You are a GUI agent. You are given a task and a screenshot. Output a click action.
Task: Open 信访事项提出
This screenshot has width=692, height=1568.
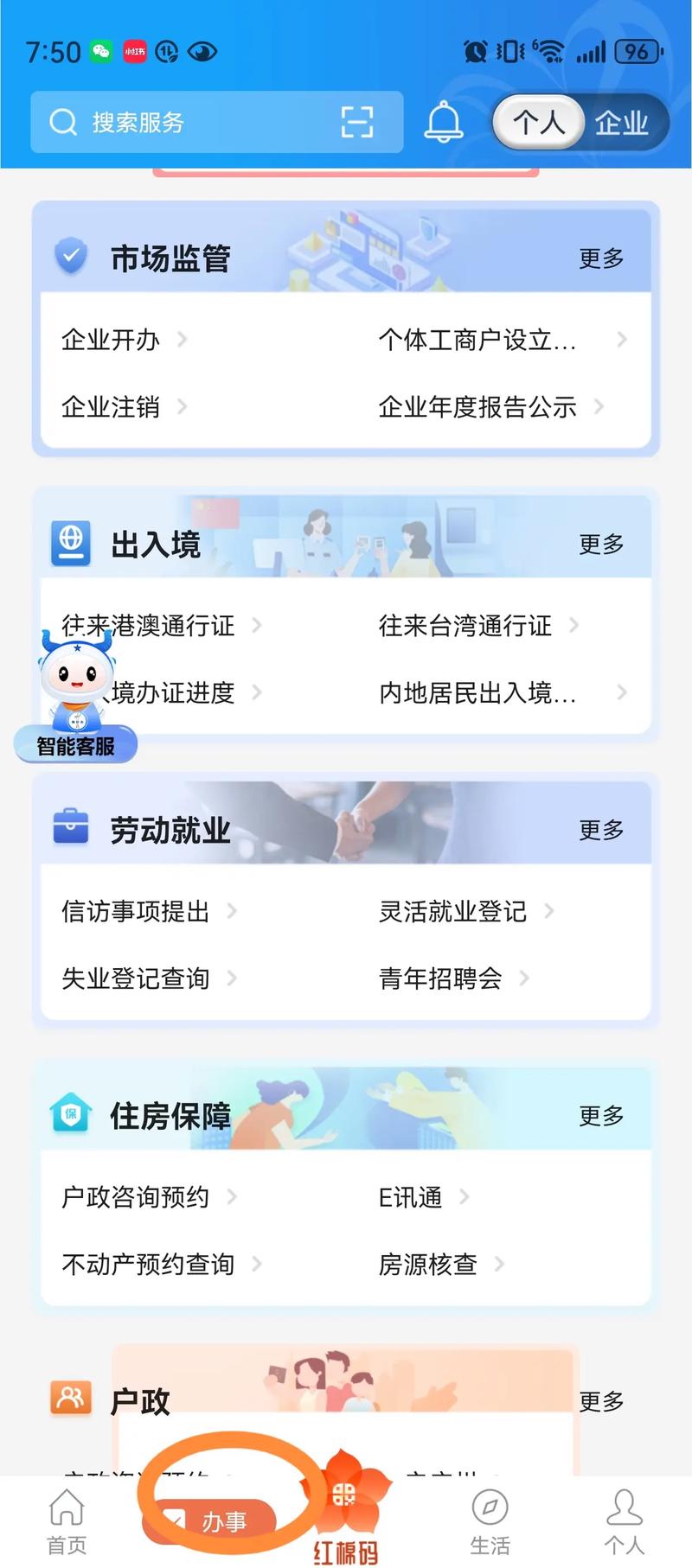tap(136, 912)
